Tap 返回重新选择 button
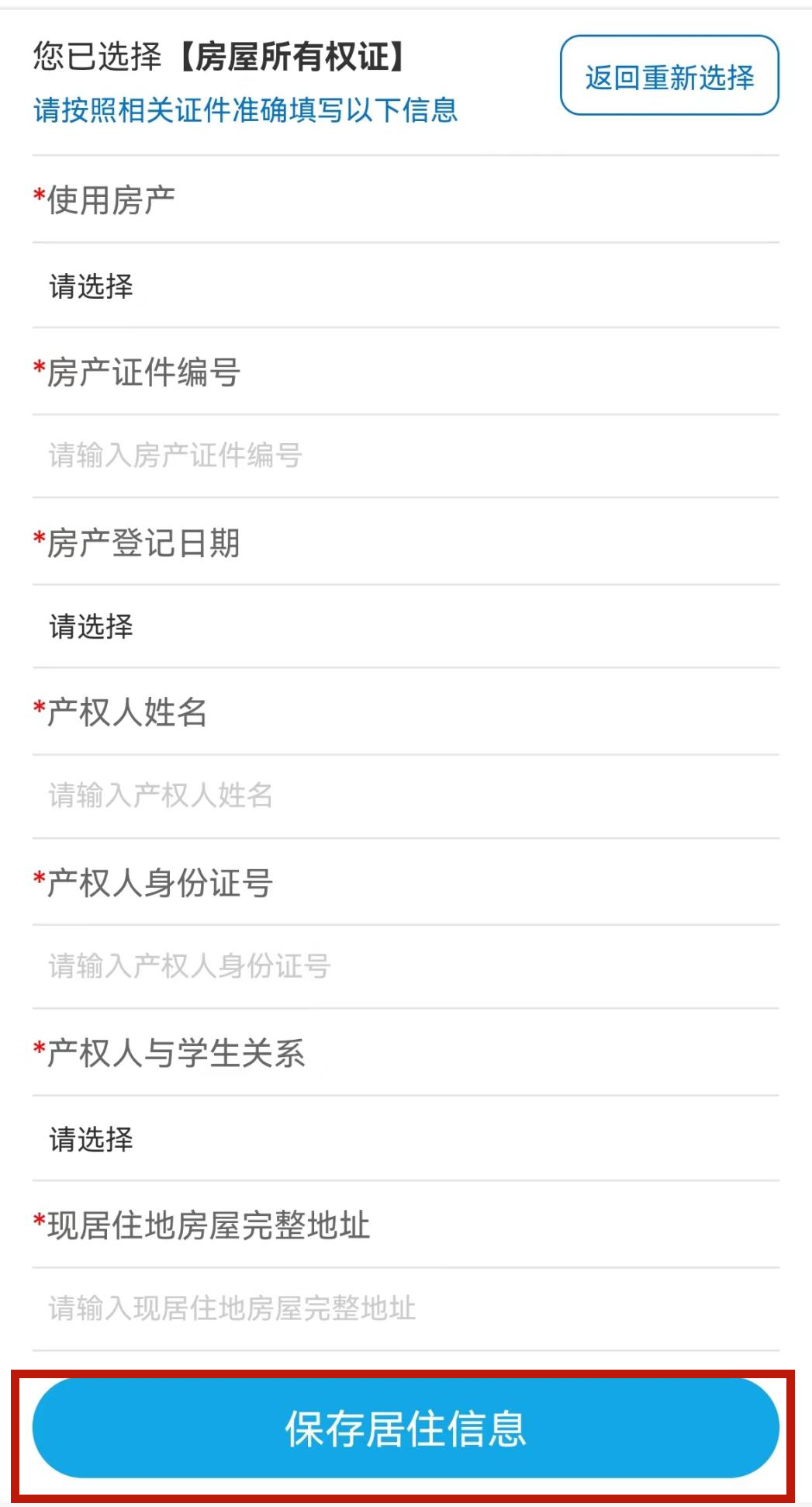812x1507 pixels. 669,75
